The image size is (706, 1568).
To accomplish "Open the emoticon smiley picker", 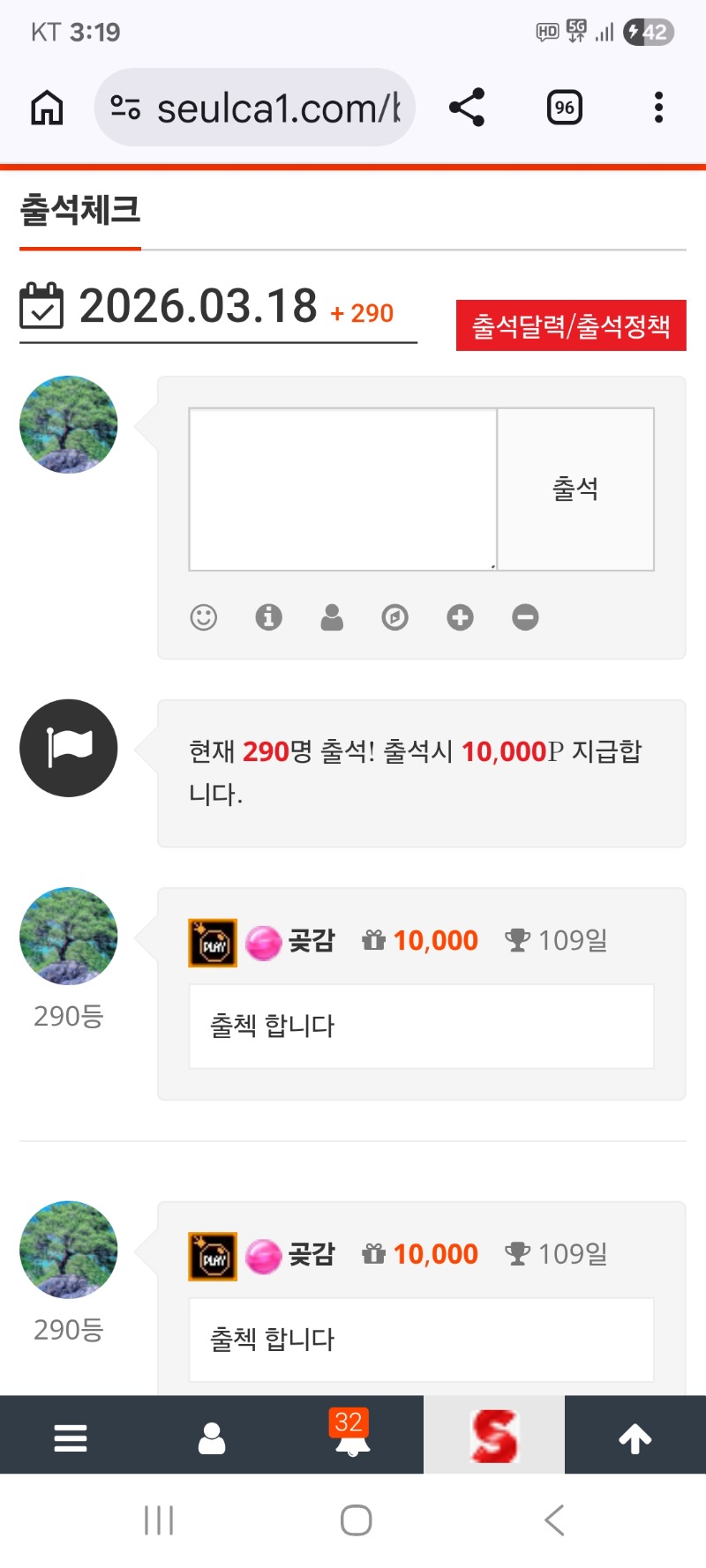I will tap(204, 617).
